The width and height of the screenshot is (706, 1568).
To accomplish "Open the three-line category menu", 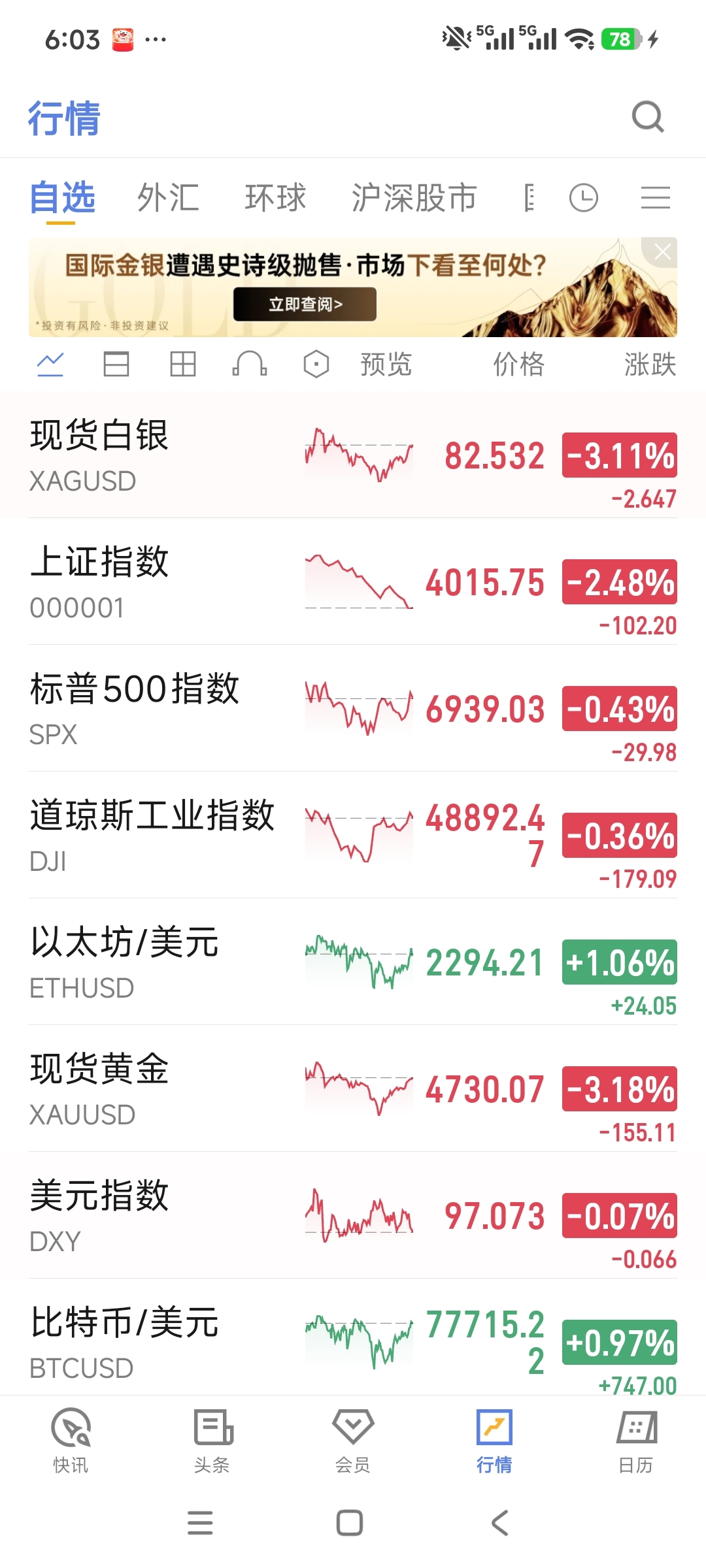I will (655, 198).
